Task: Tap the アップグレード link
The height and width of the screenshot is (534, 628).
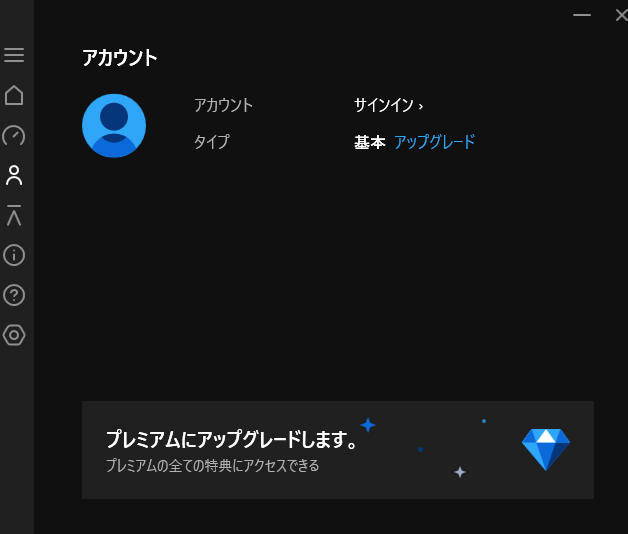Action: (x=434, y=142)
